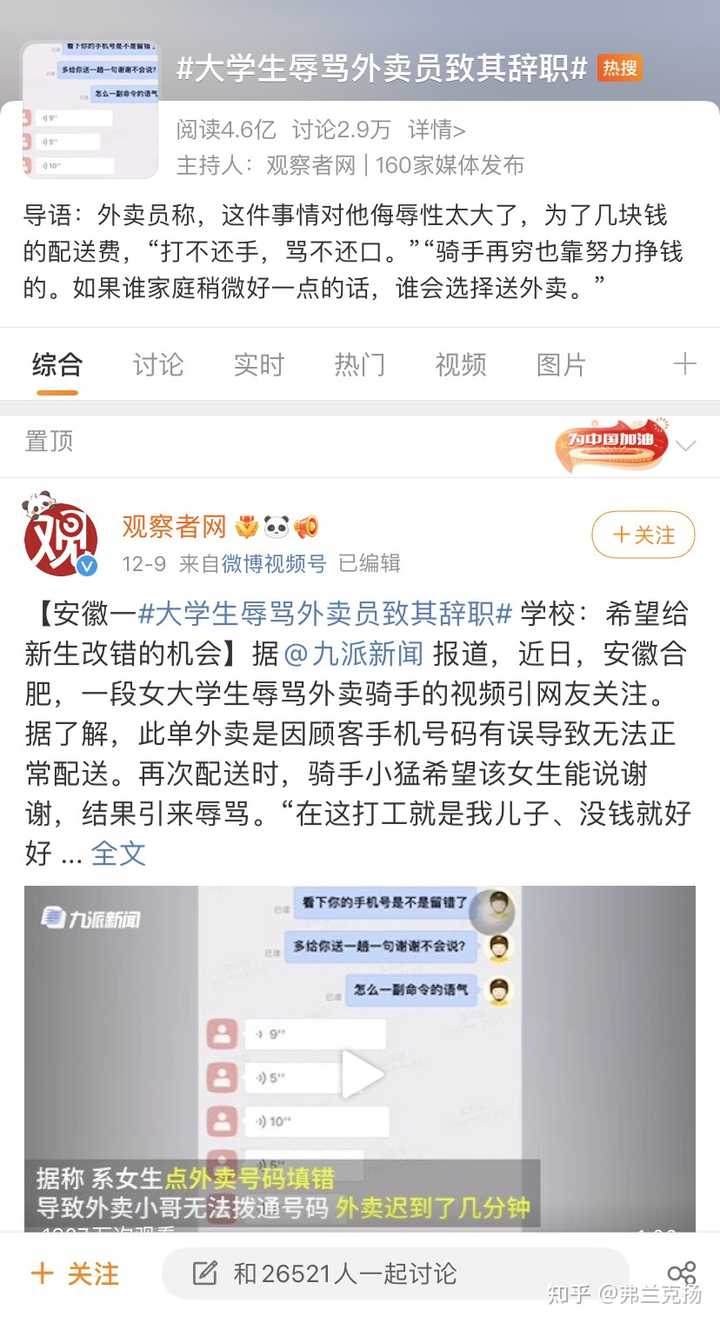Share this topic
This screenshot has height=1323, width=720.
tap(681, 1272)
